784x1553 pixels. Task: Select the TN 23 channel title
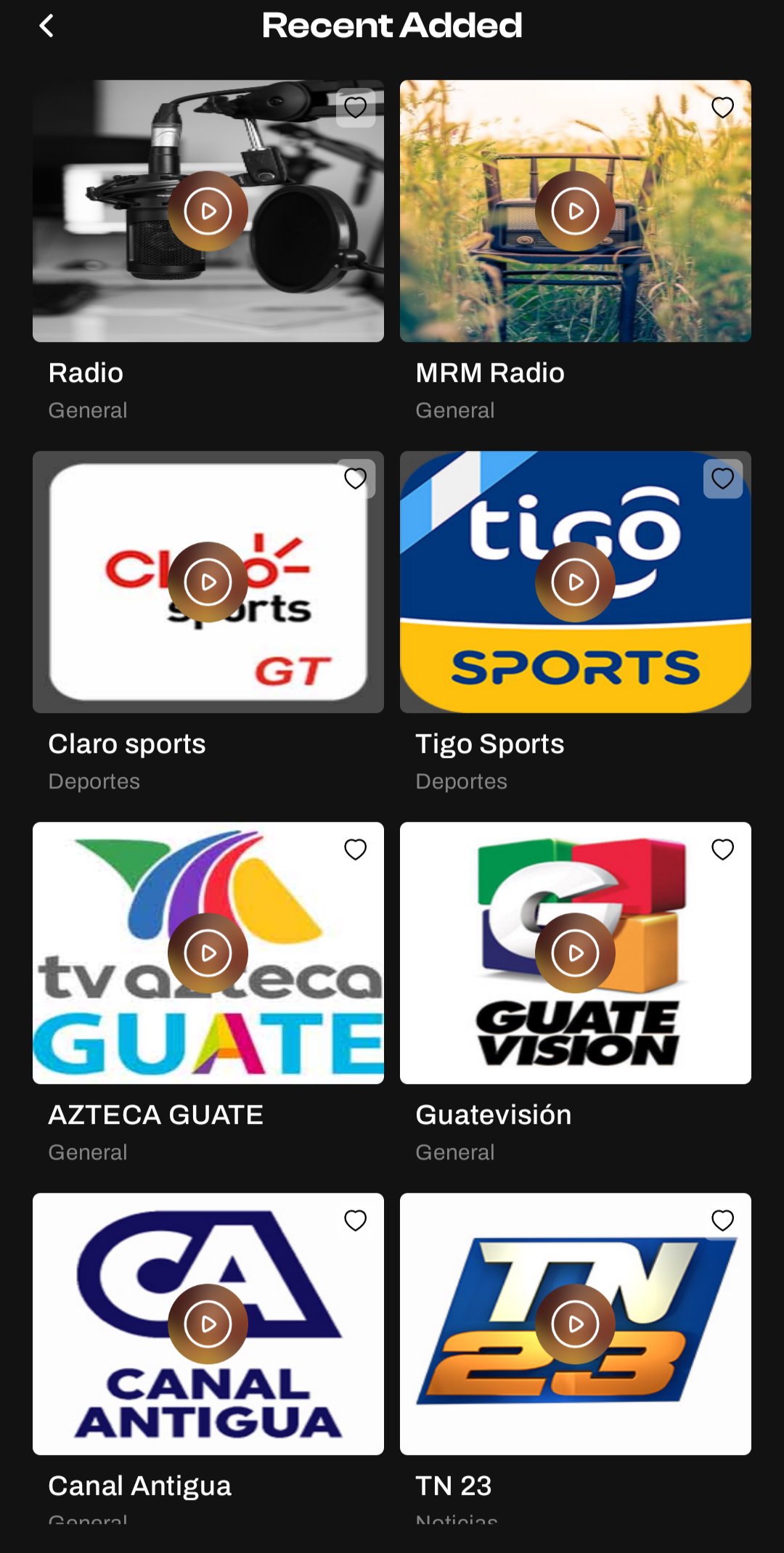coord(454,1485)
